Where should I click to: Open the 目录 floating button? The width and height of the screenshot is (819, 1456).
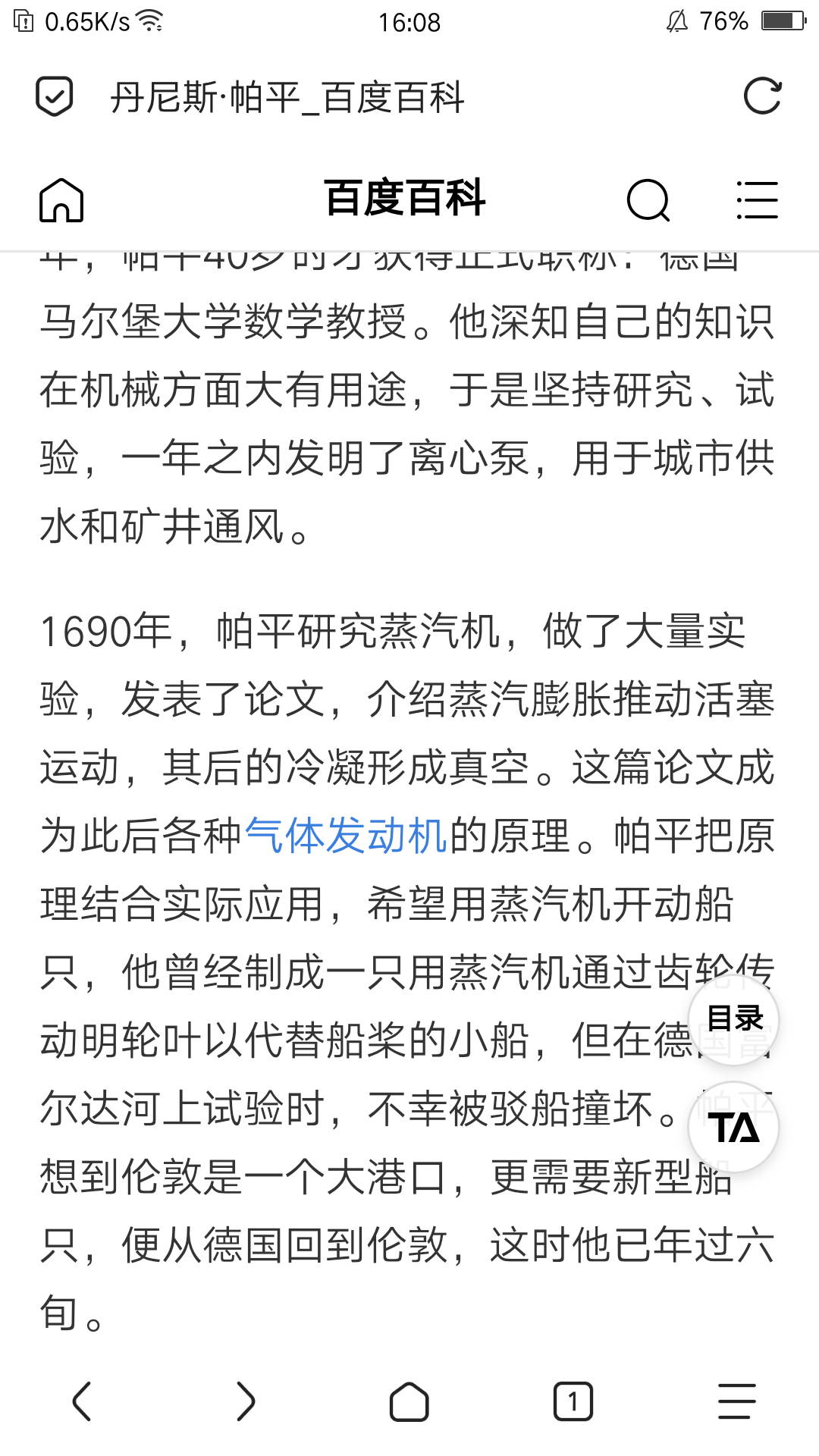(733, 1018)
